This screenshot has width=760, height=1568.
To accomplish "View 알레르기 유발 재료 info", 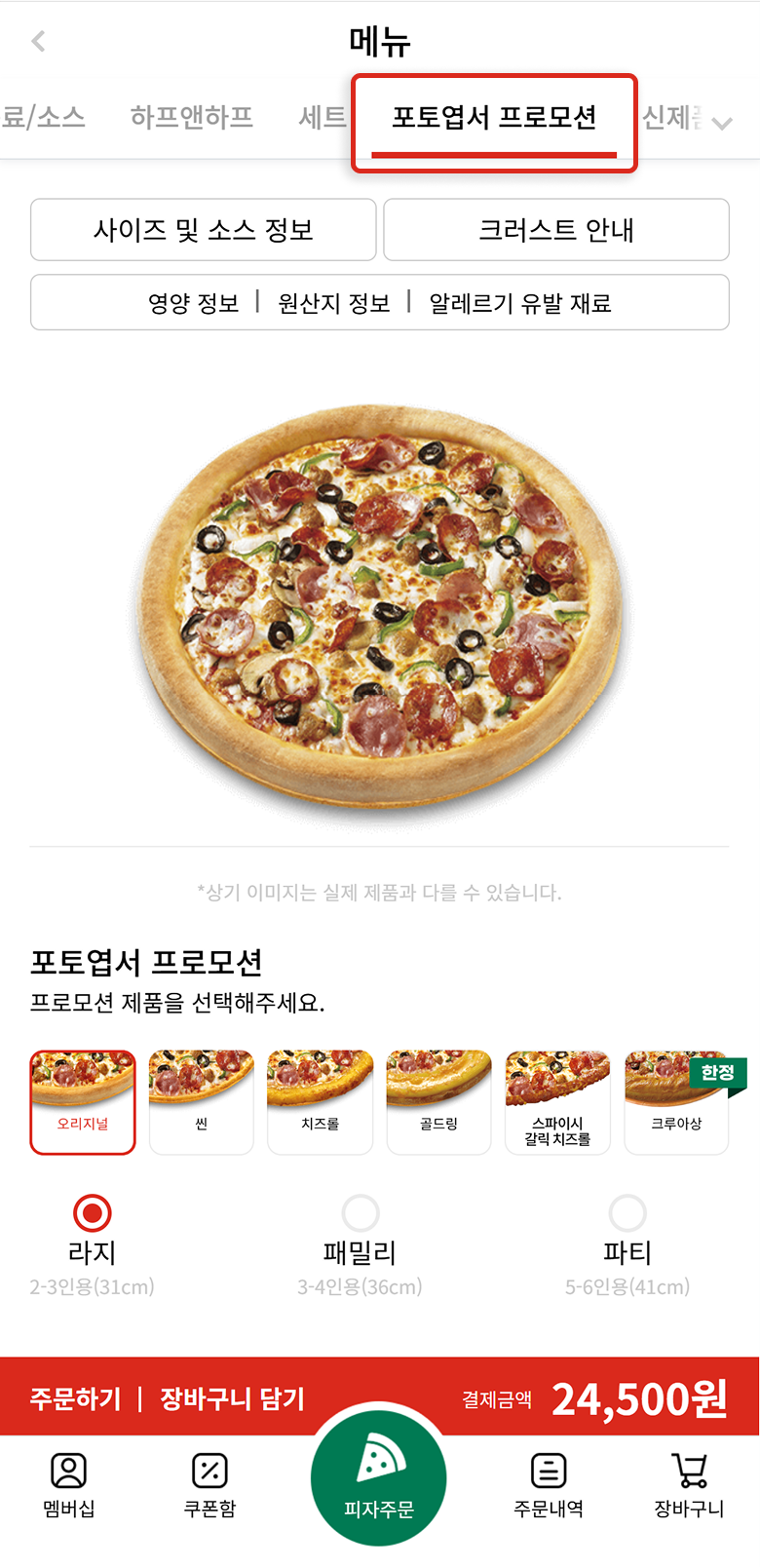I will tap(520, 303).
